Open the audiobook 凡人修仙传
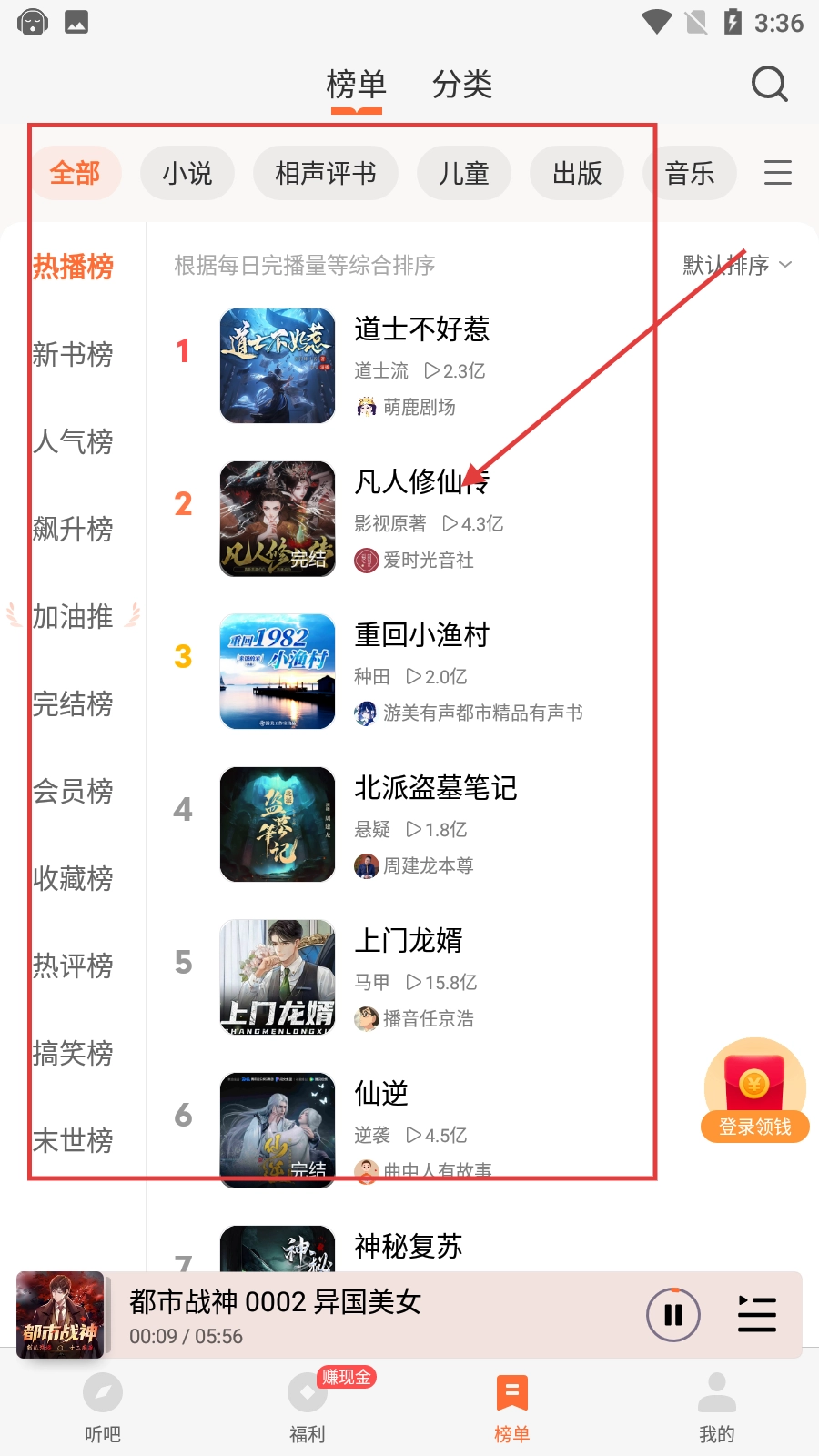The height and width of the screenshot is (1456, 819). point(421,482)
